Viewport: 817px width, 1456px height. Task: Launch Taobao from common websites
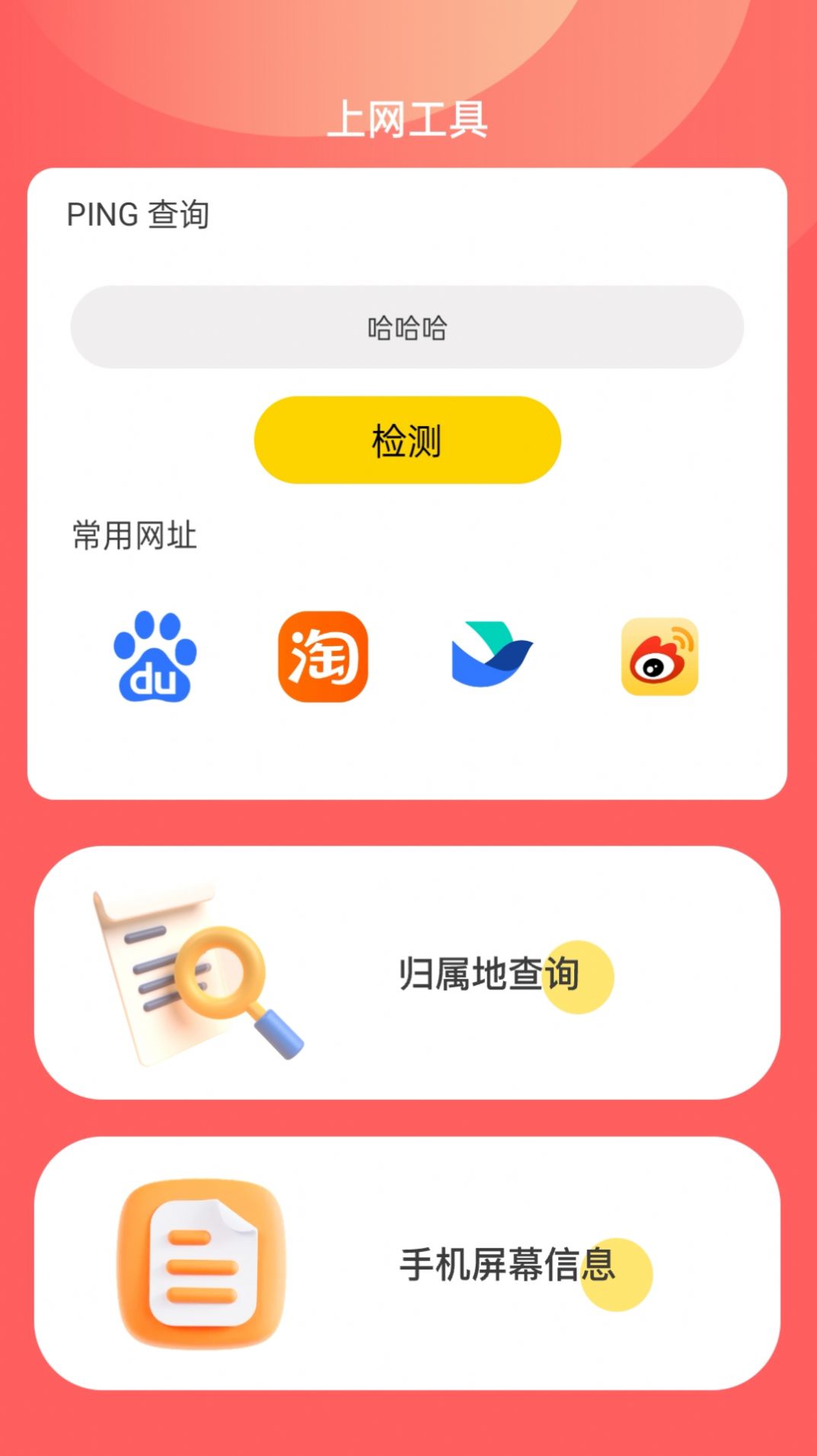[323, 658]
